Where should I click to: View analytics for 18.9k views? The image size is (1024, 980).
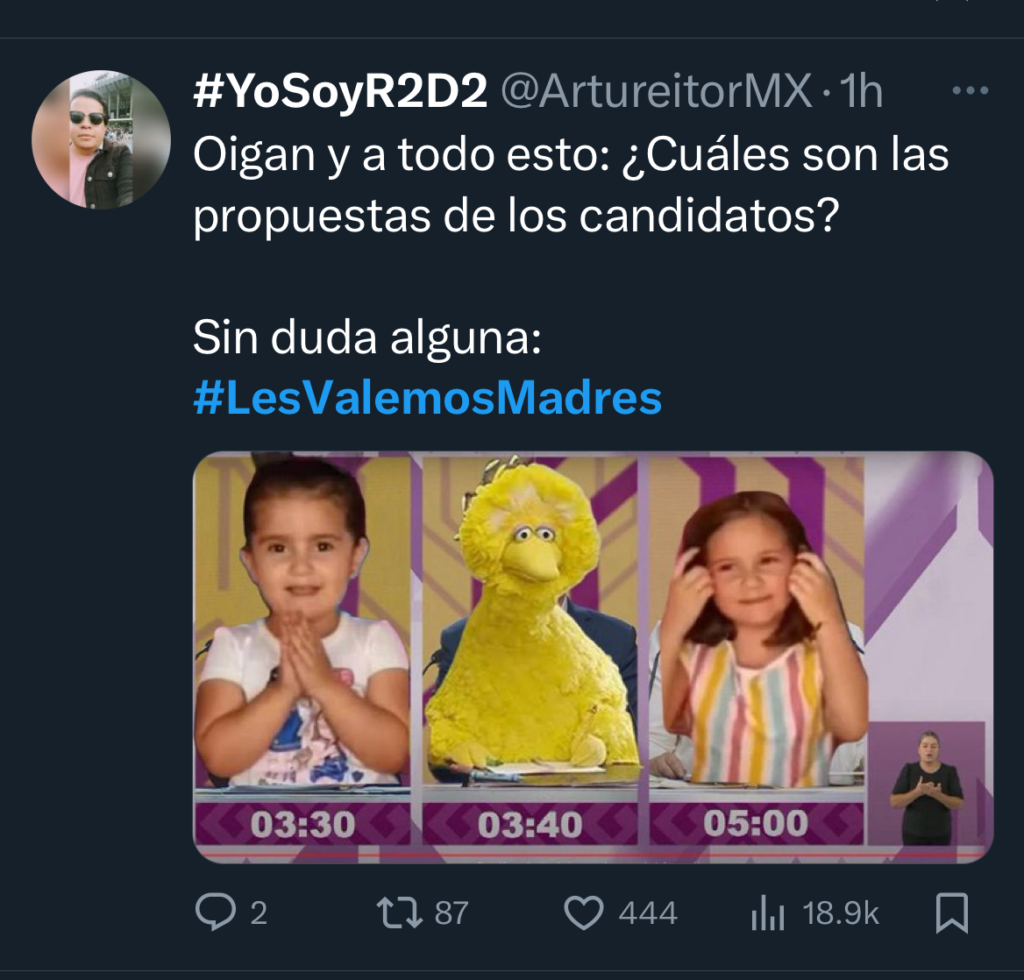767,912
